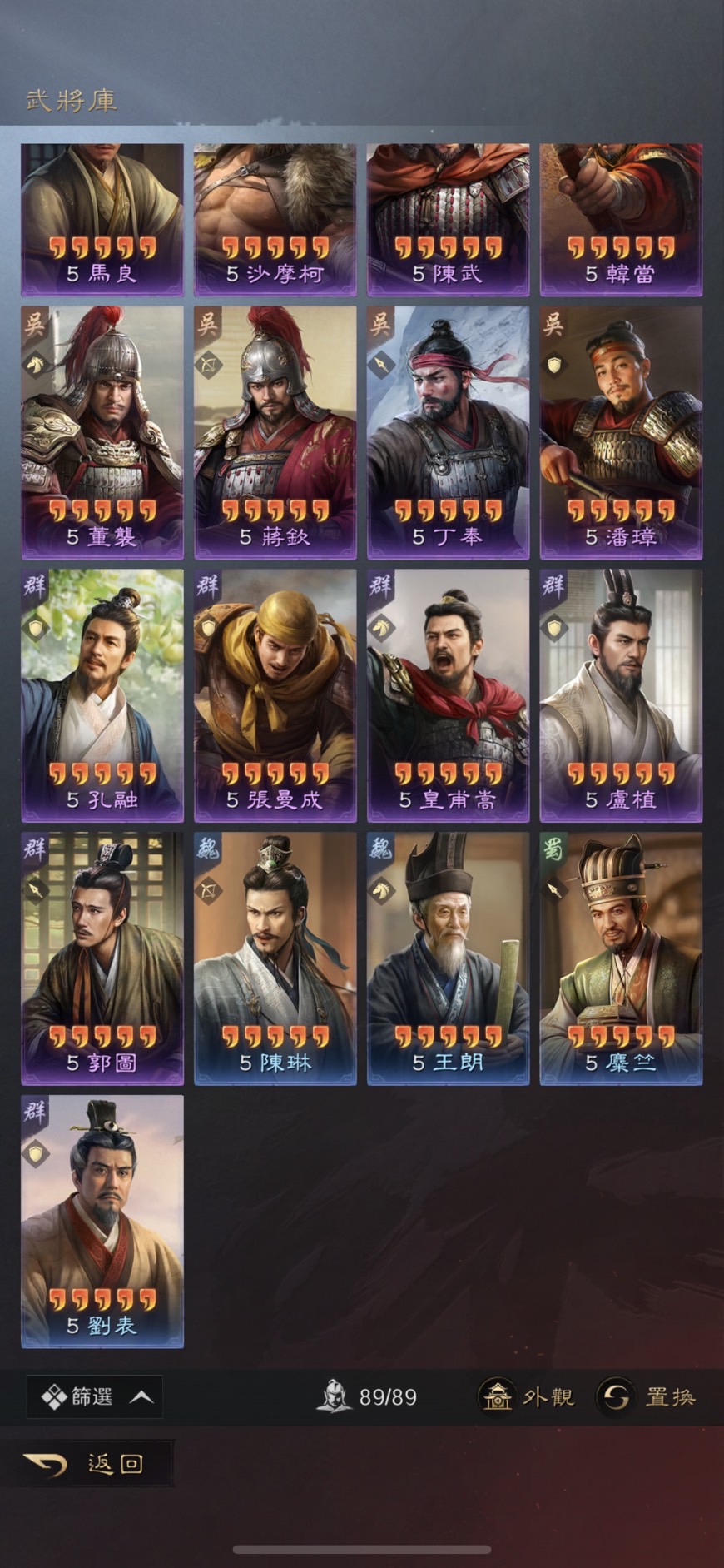Open the 陳武 general card
This screenshot has width=724, height=1568.
click(448, 220)
